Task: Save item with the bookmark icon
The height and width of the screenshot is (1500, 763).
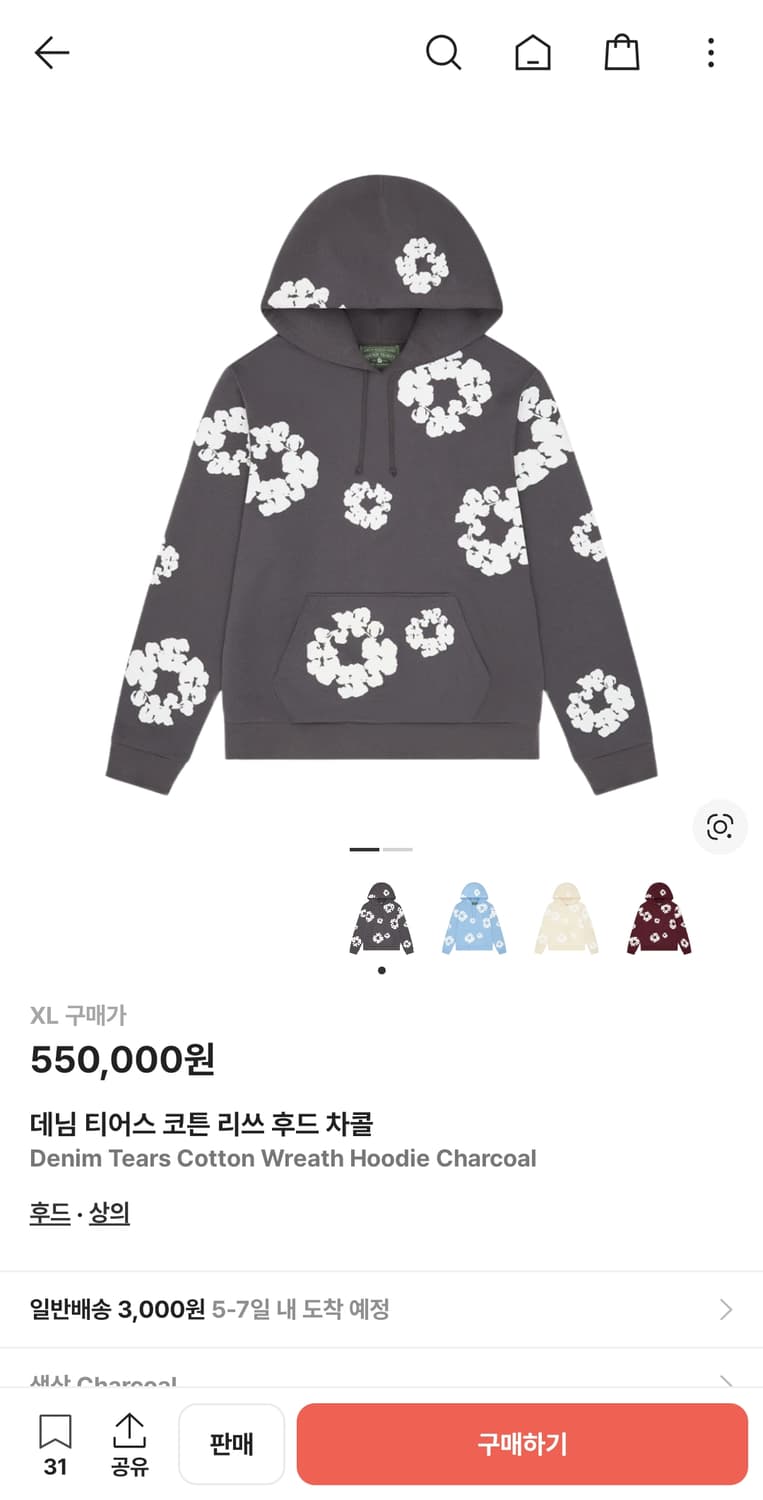Action: [x=55, y=1434]
